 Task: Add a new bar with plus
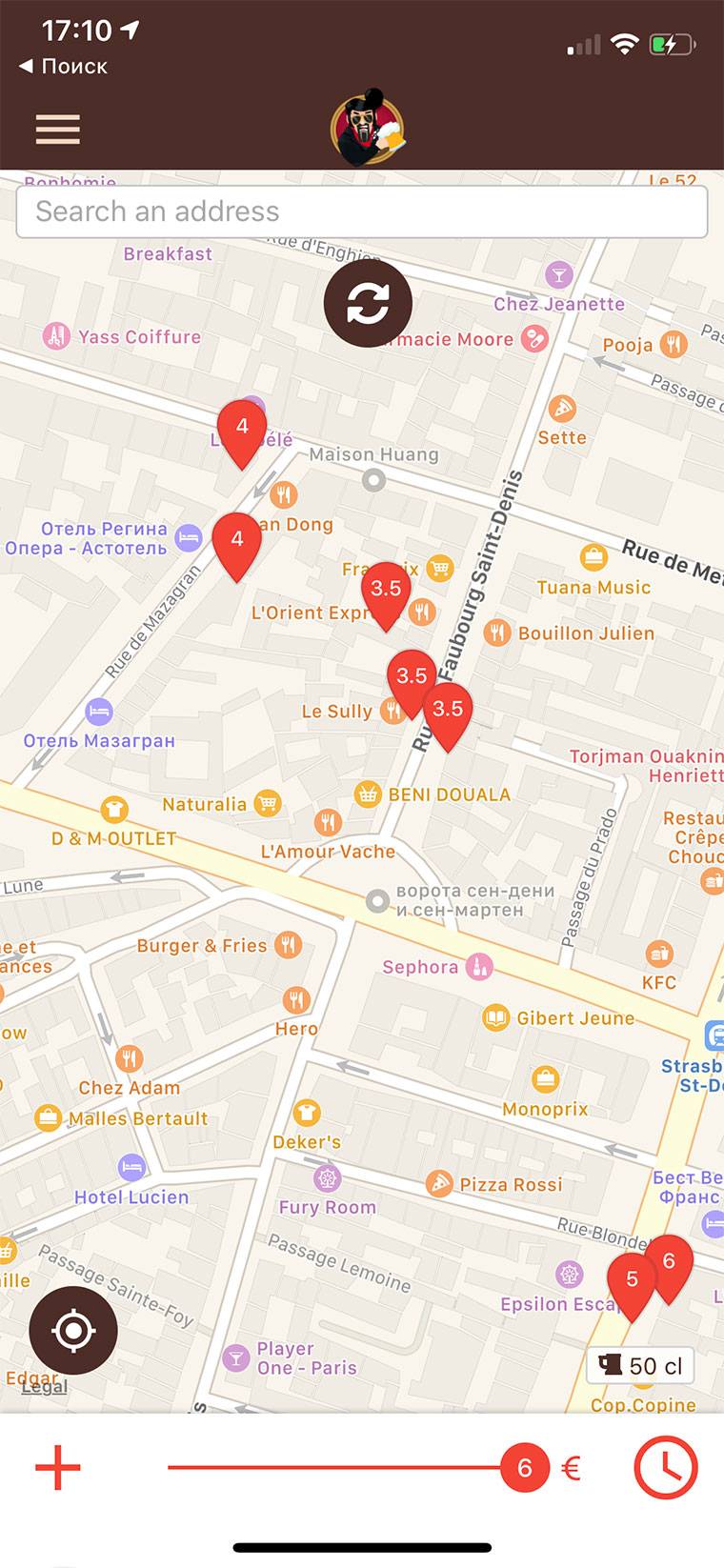[x=58, y=1467]
